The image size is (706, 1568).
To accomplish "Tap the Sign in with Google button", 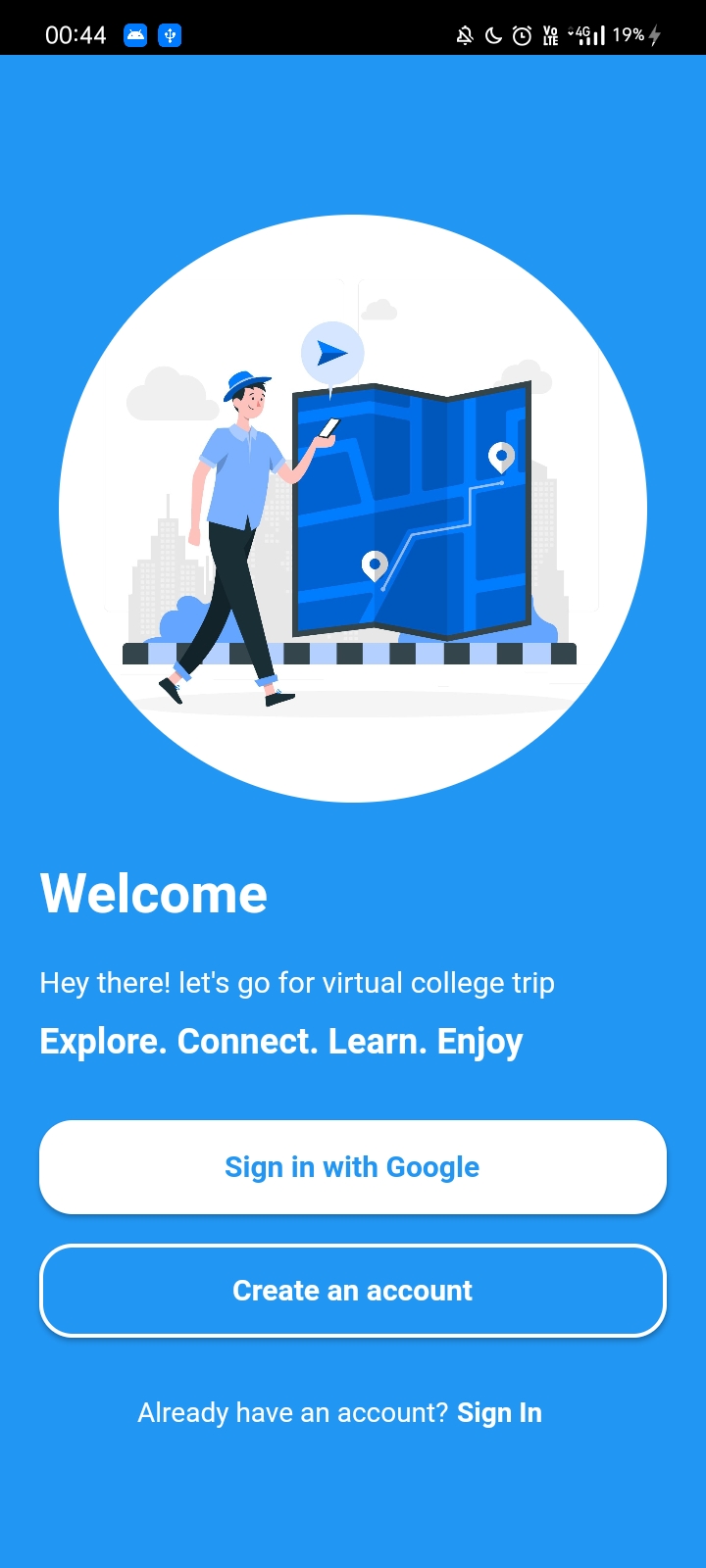I will pyautogui.click(x=352, y=1167).
